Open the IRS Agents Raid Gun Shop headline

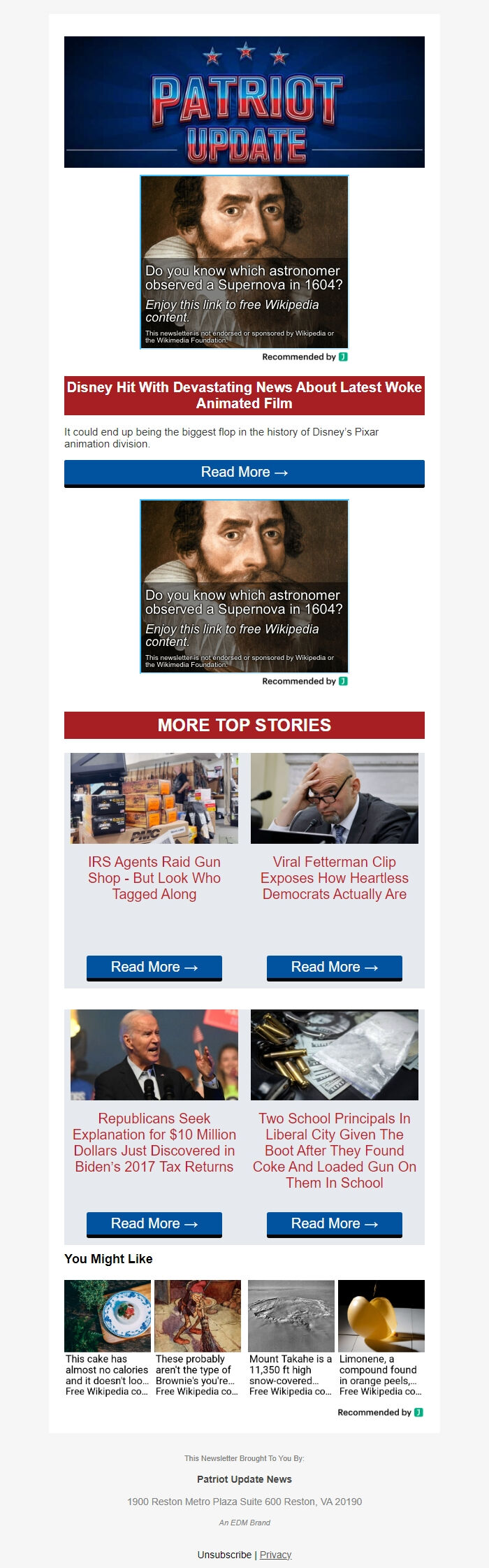point(154,878)
